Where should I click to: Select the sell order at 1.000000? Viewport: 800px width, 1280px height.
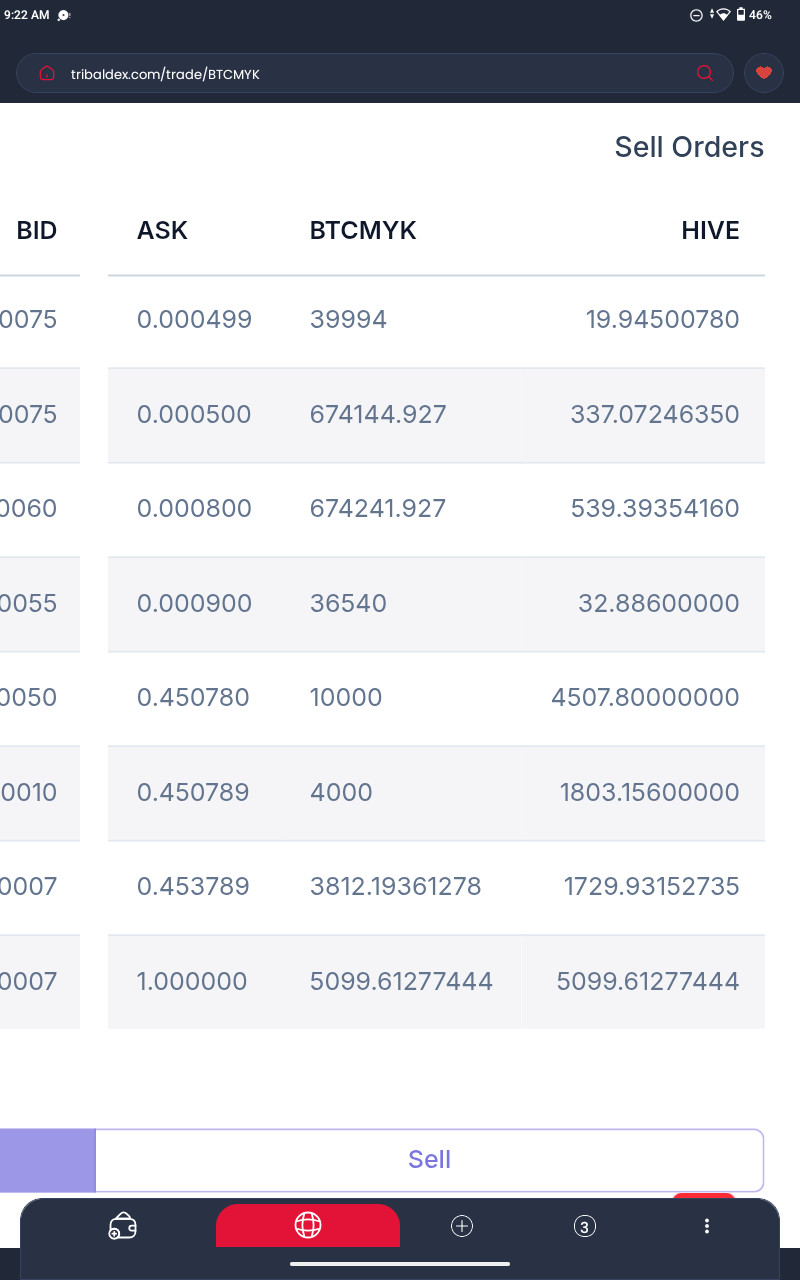(436, 981)
